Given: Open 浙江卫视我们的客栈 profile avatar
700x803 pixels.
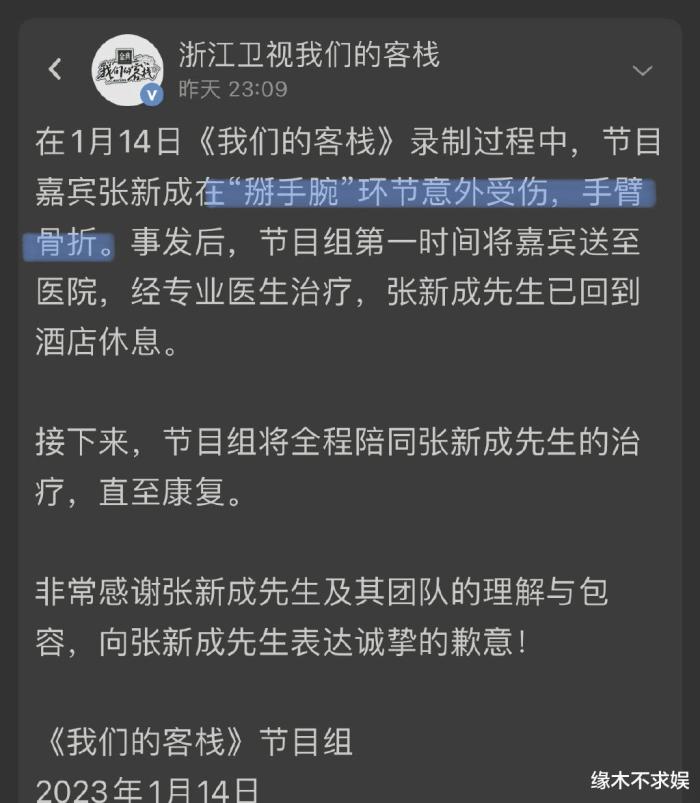Looking at the screenshot, I should pos(128,68).
